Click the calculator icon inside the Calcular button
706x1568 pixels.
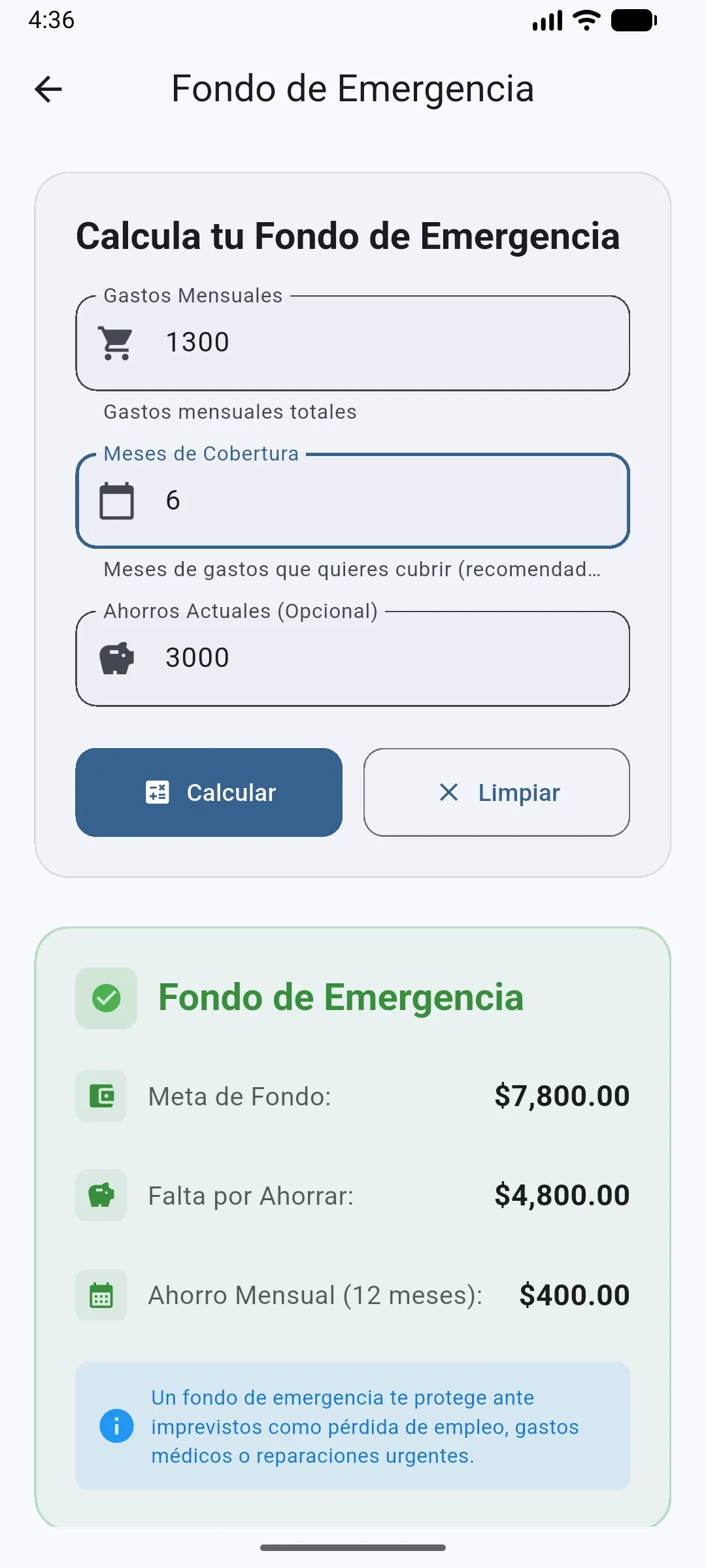coord(157,792)
